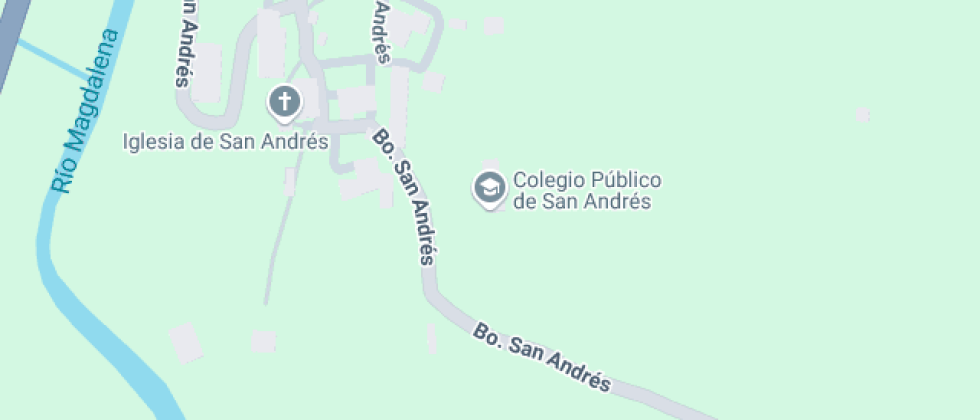
Task: Open the Iglesia de San Andrés church marker
Action: click(x=285, y=102)
